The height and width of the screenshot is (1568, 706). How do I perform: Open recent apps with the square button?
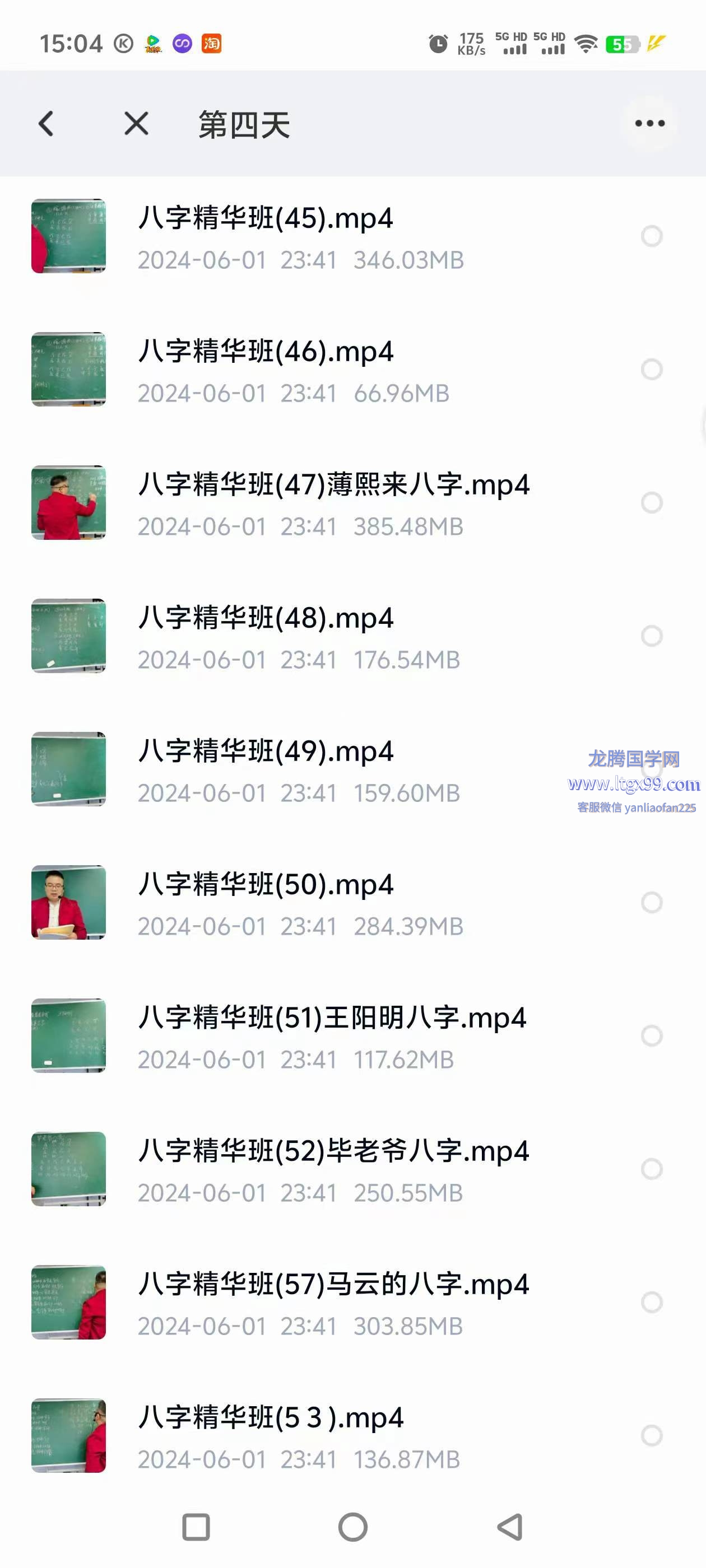coord(196,1527)
